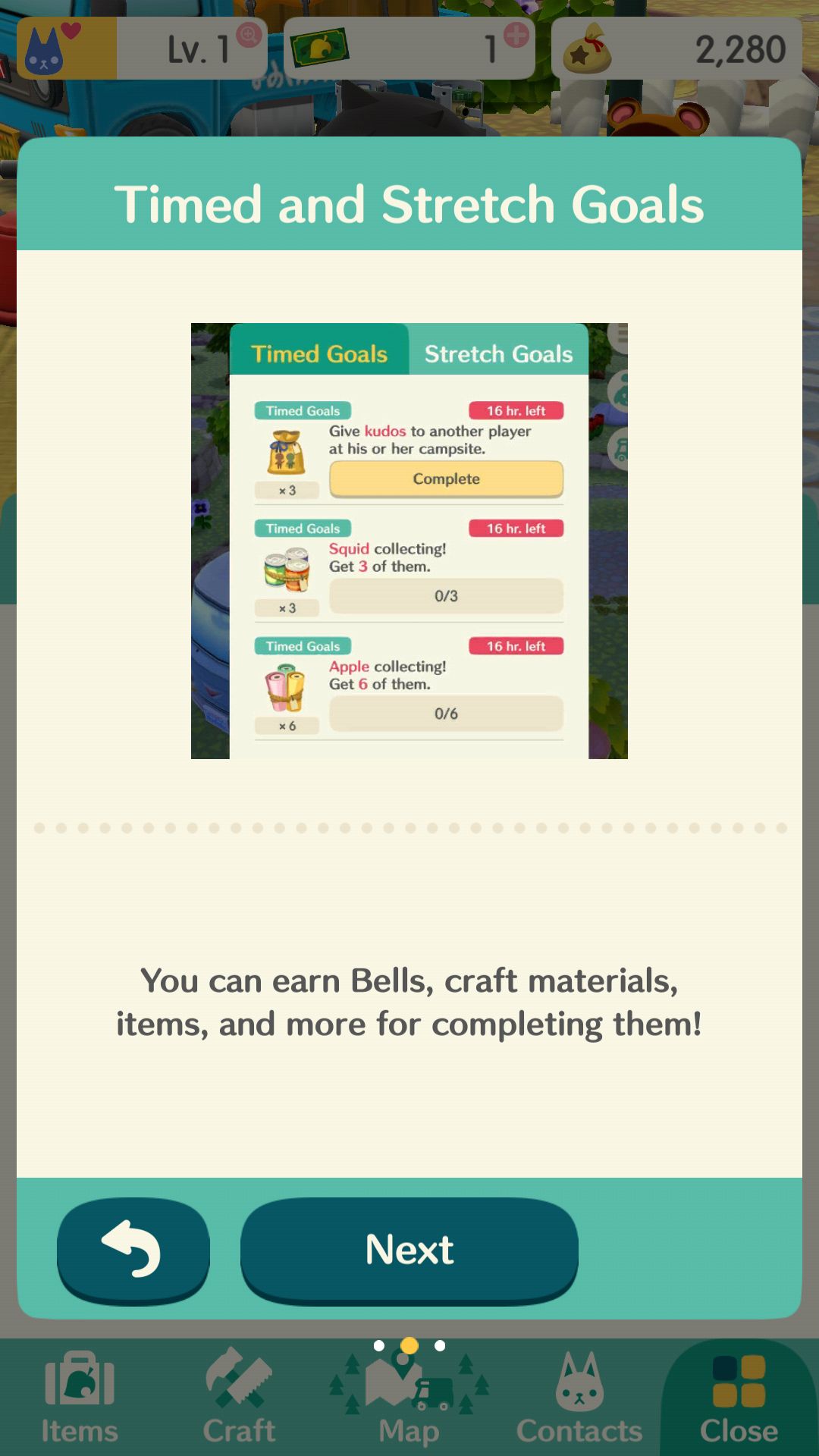This screenshot has width=819, height=1456.
Task: Open the Craft menu
Action: click(239, 1399)
